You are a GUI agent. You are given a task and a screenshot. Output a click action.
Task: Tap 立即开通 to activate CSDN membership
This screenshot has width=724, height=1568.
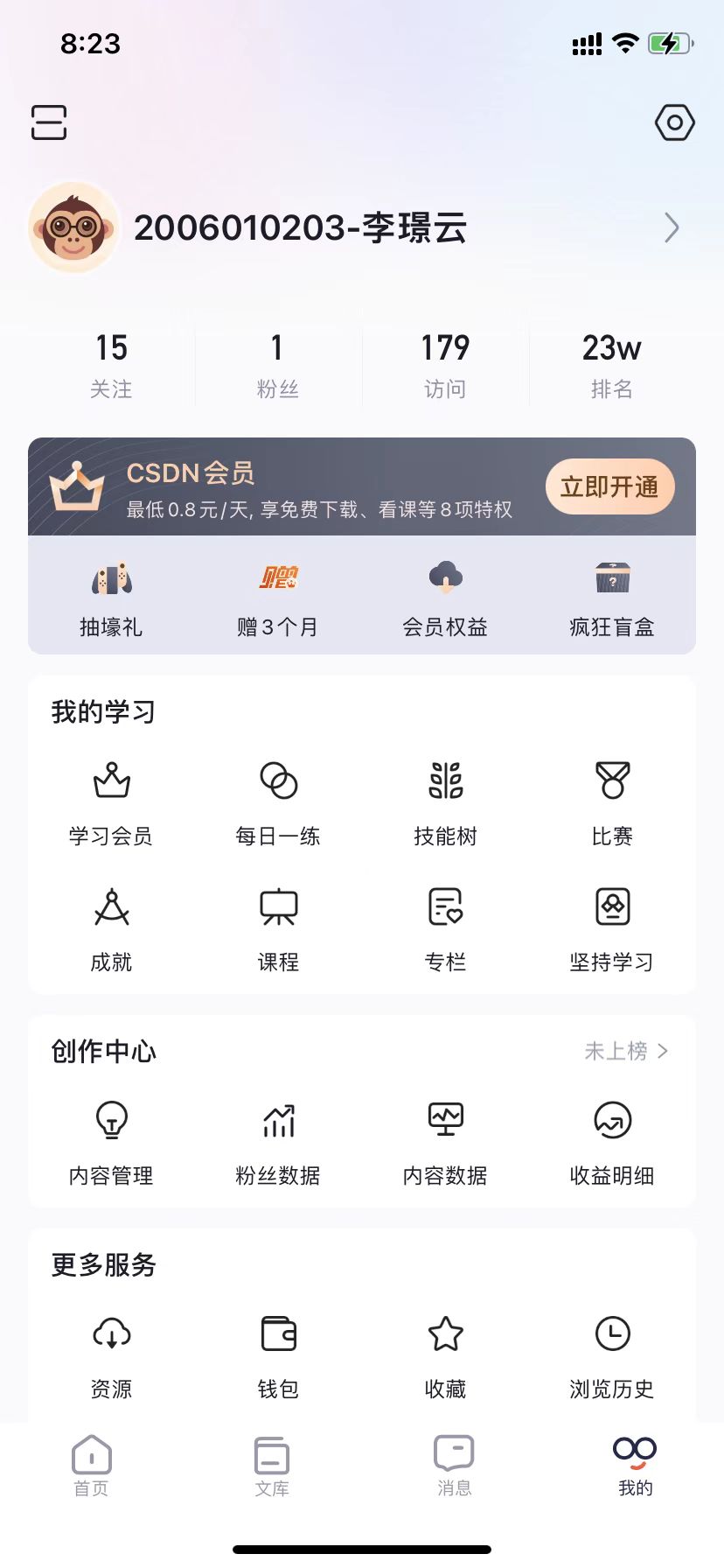pyautogui.click(x=609, y=486)
